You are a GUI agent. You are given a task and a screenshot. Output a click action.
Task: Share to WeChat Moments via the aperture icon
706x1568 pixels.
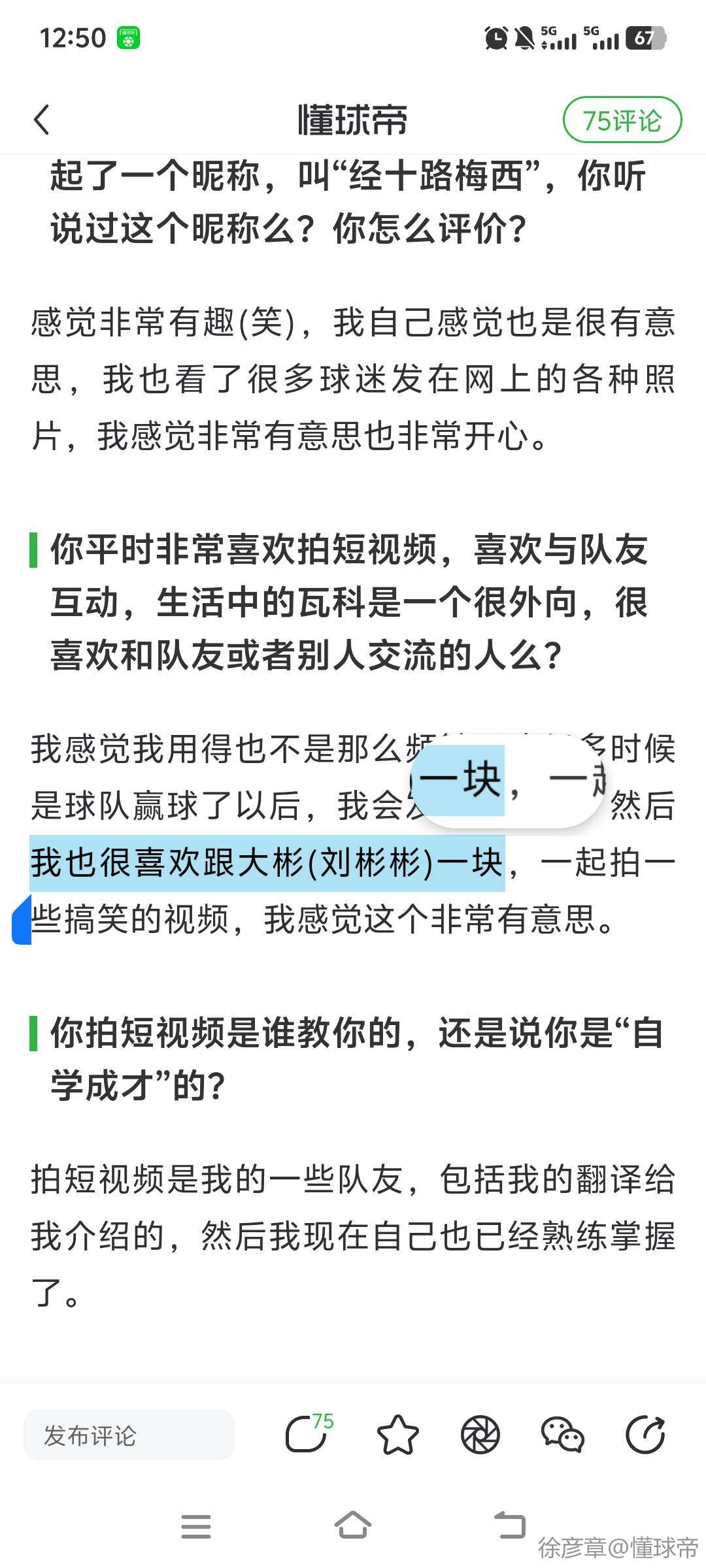pos(480,1435)
